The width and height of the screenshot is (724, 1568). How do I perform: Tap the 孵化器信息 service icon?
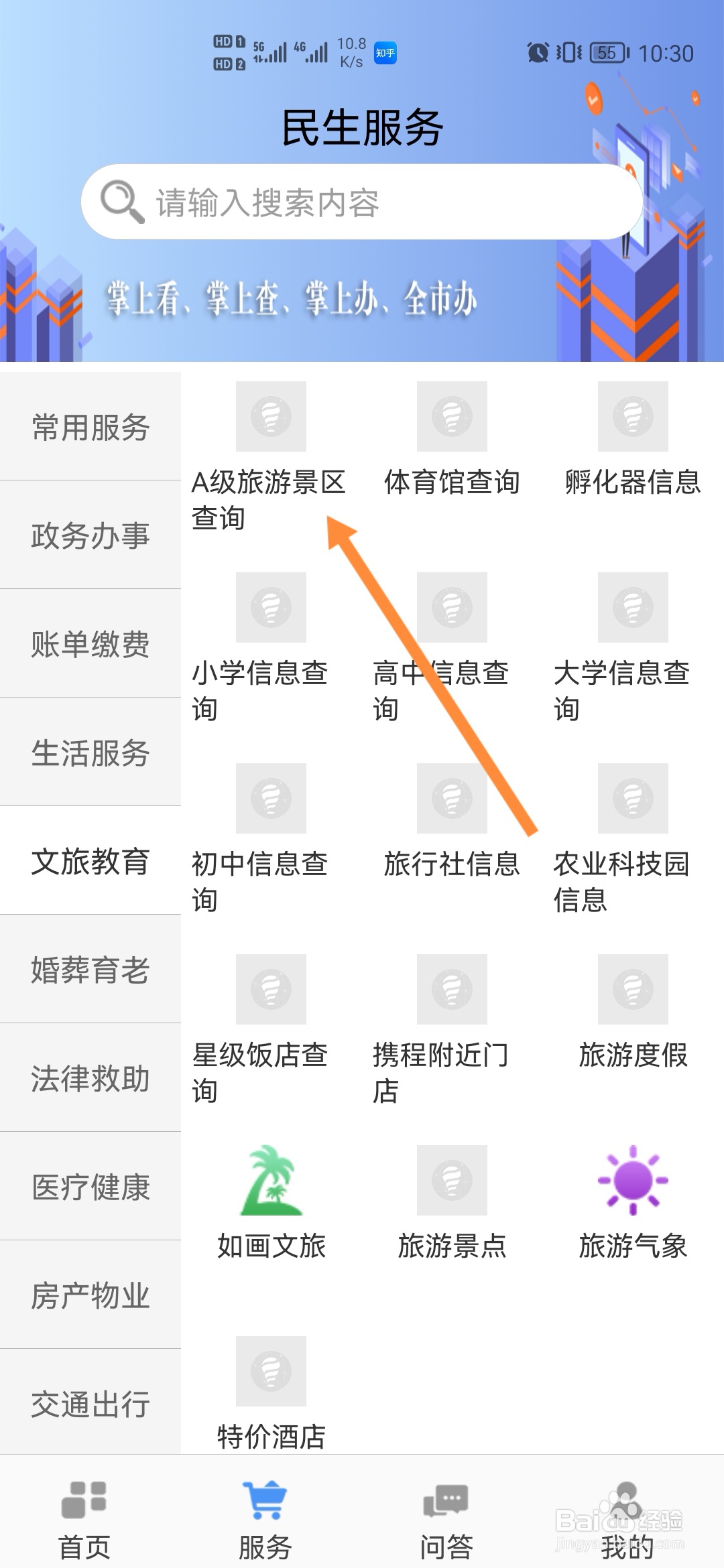(x=631, y=417)
